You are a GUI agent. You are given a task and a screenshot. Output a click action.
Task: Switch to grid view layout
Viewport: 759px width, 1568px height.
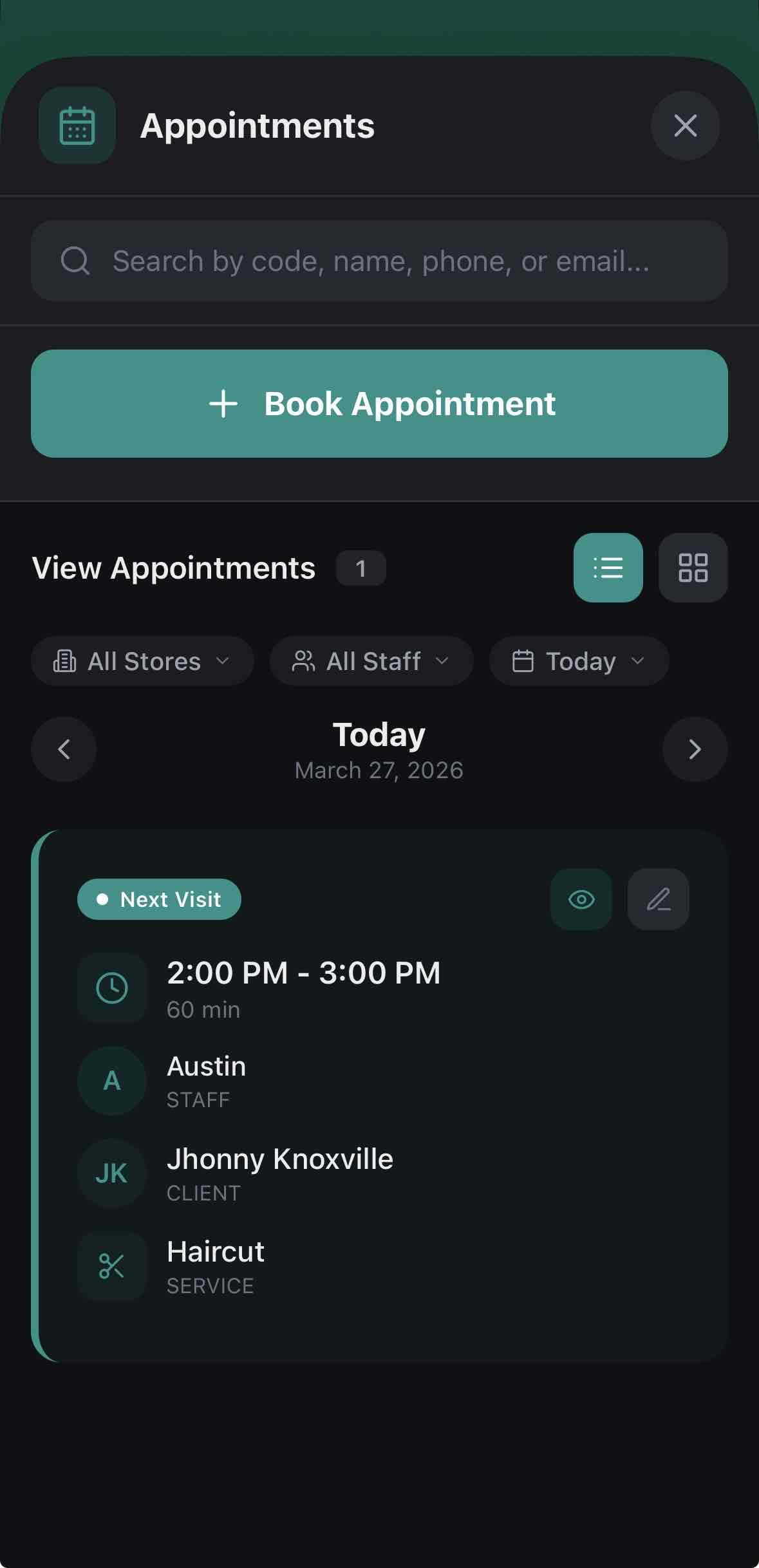693,568
